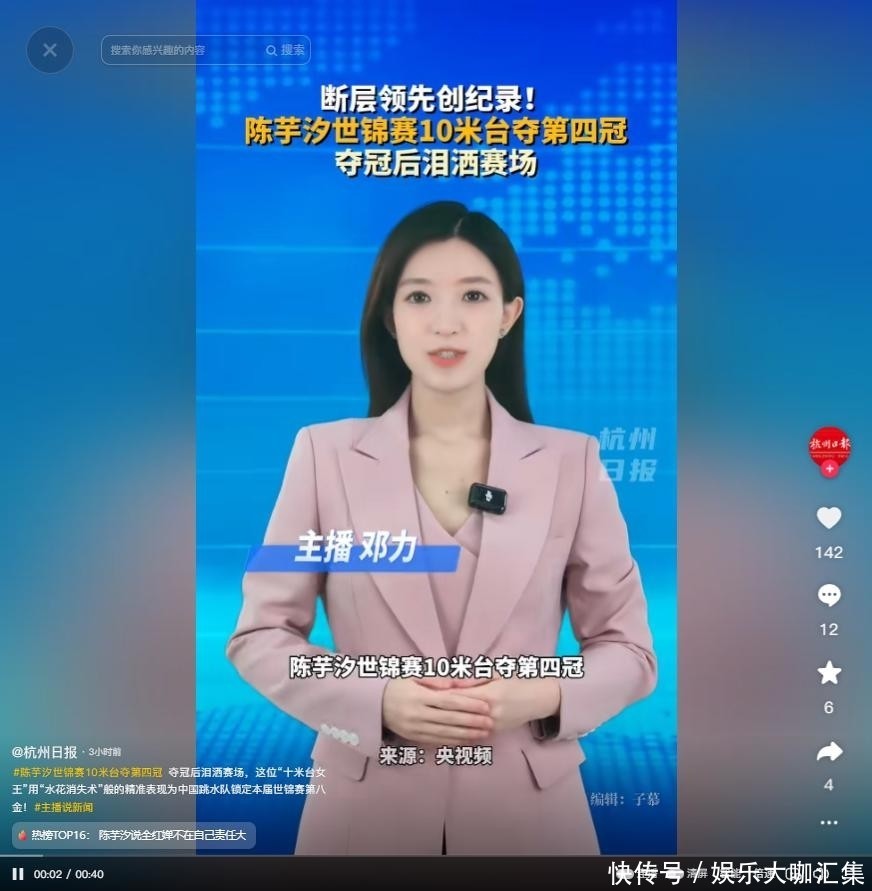Open the comments

(x=829, y=596)
